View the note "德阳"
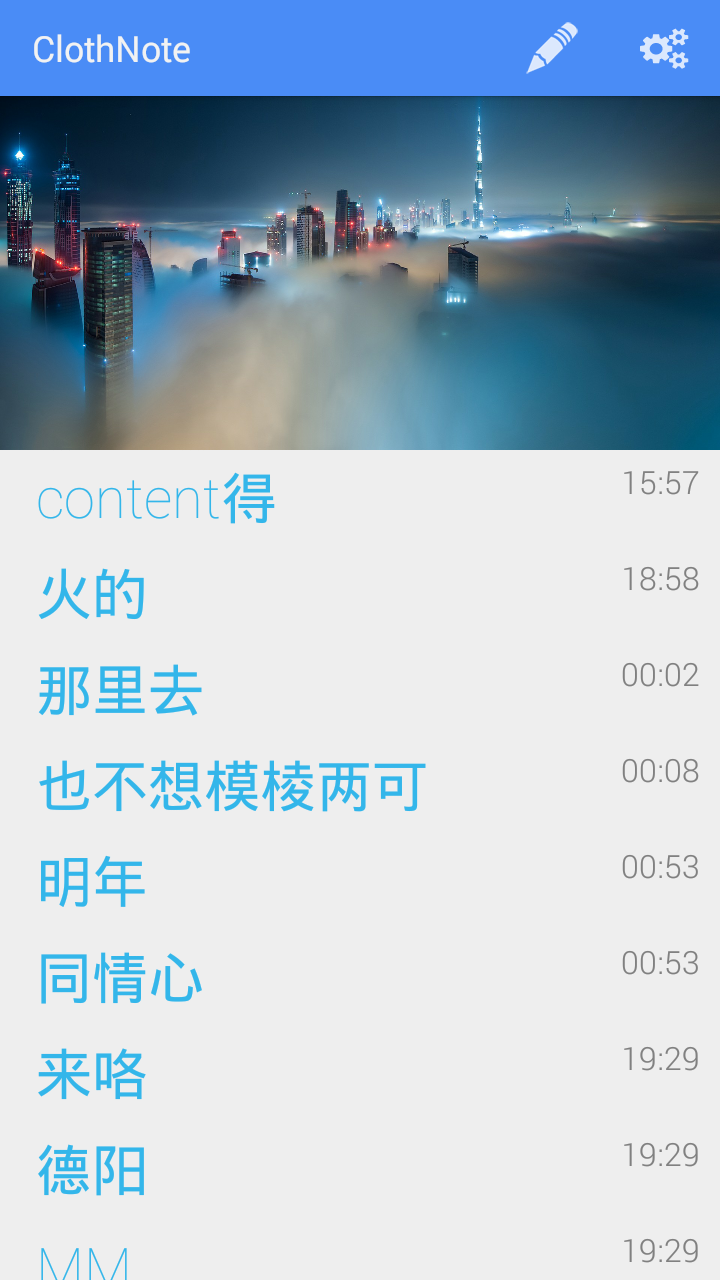Screen dimensions: 720x1280 pyautogui.click(x=92, y=1171)
